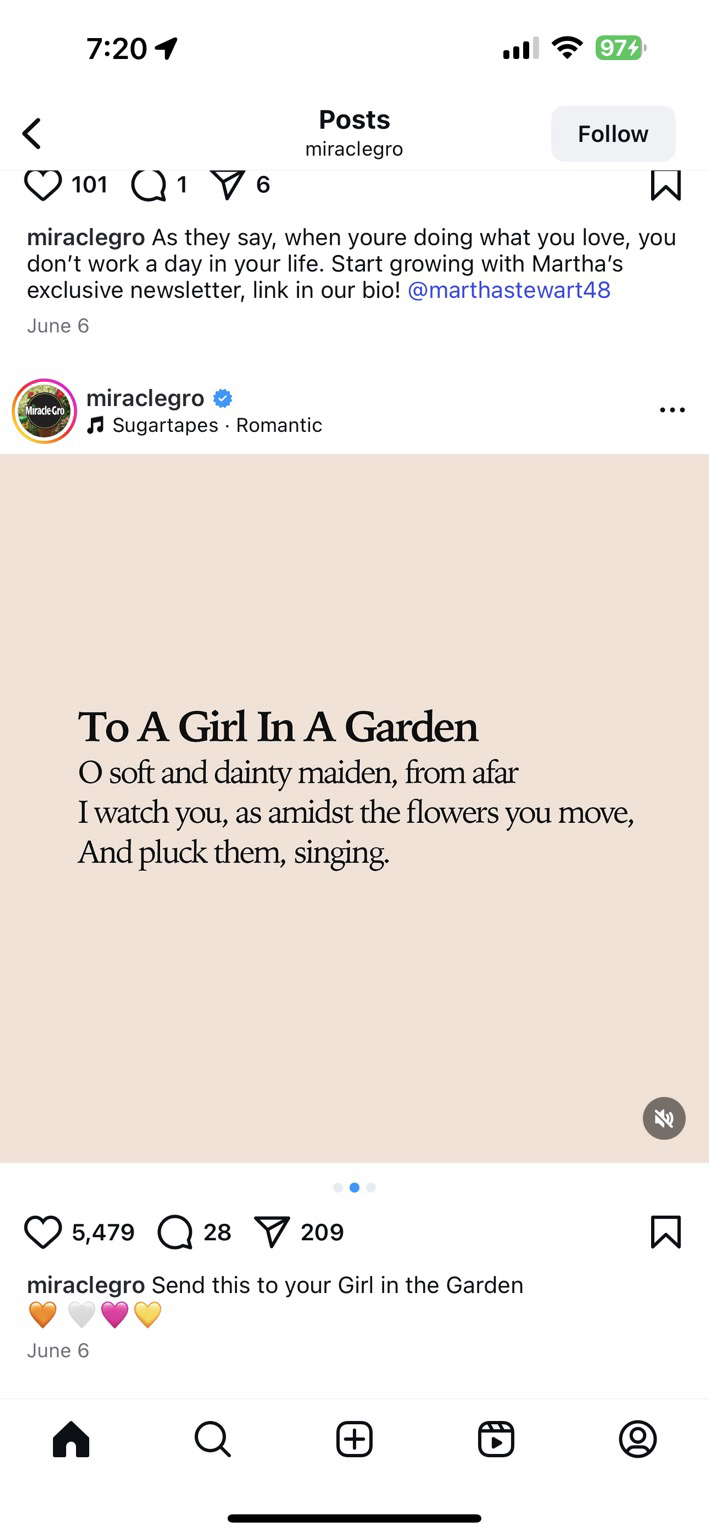The height and width of the screenshot is (1536, 709).
Task: Go back using the top-left arrow
Action: click(32, 133)
